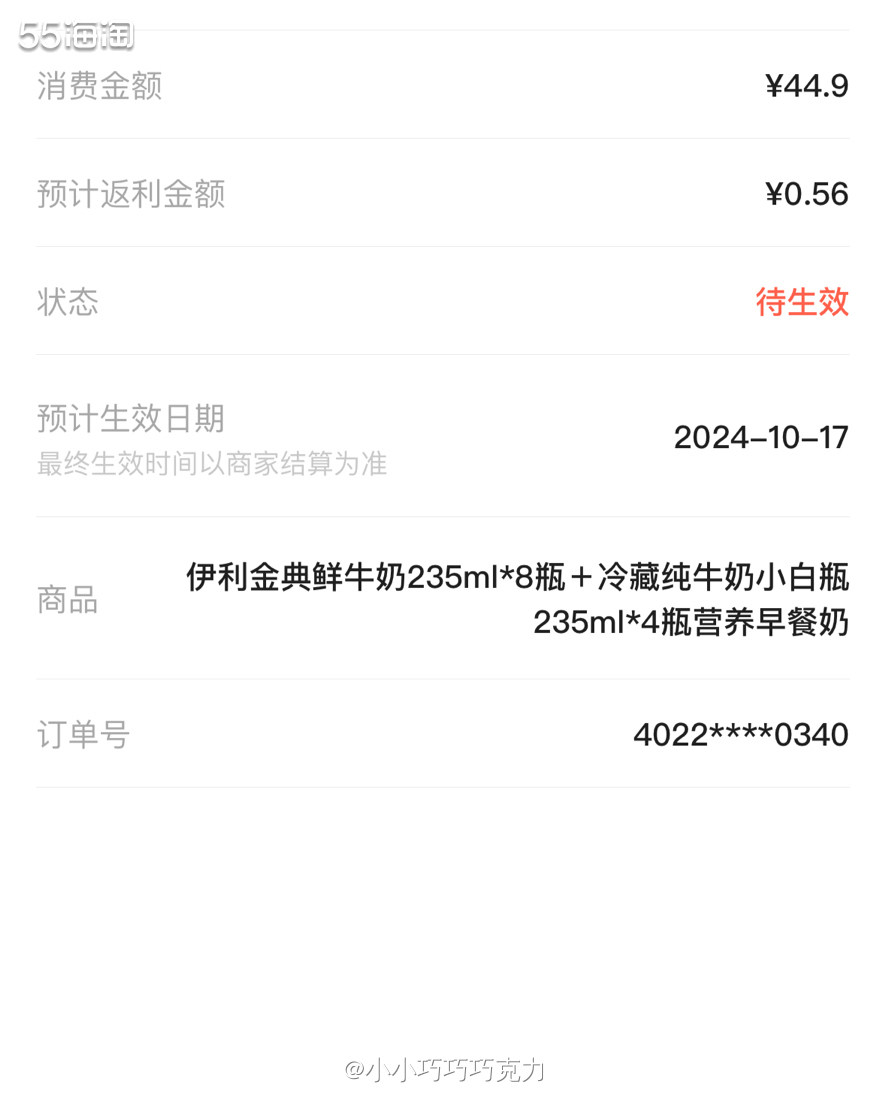Click the 预计生效日期 label
The image size is (886, 1108).
[129, 420]
